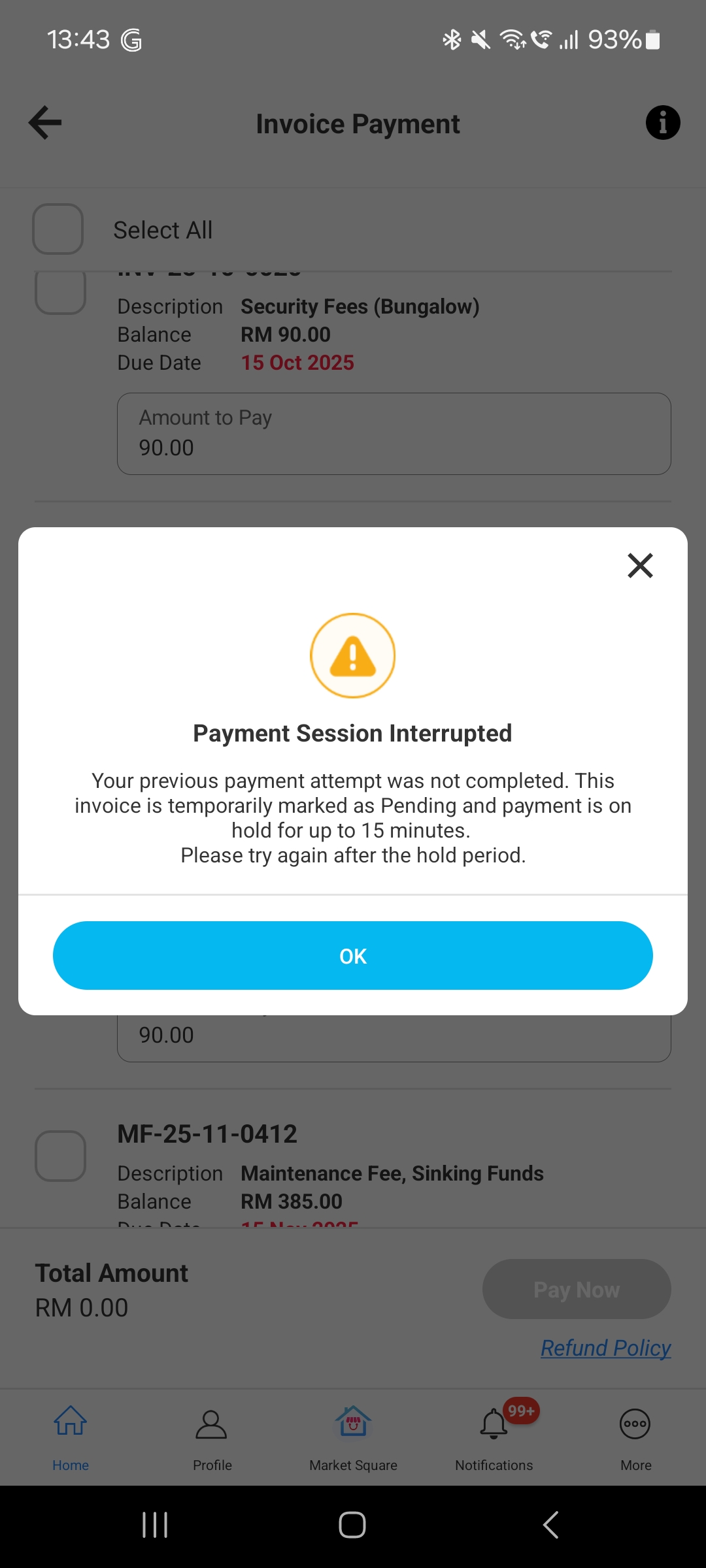
Task: Tick the checkbox for invoice MF-25-11-0412
Action: [x=60, y=1156]
